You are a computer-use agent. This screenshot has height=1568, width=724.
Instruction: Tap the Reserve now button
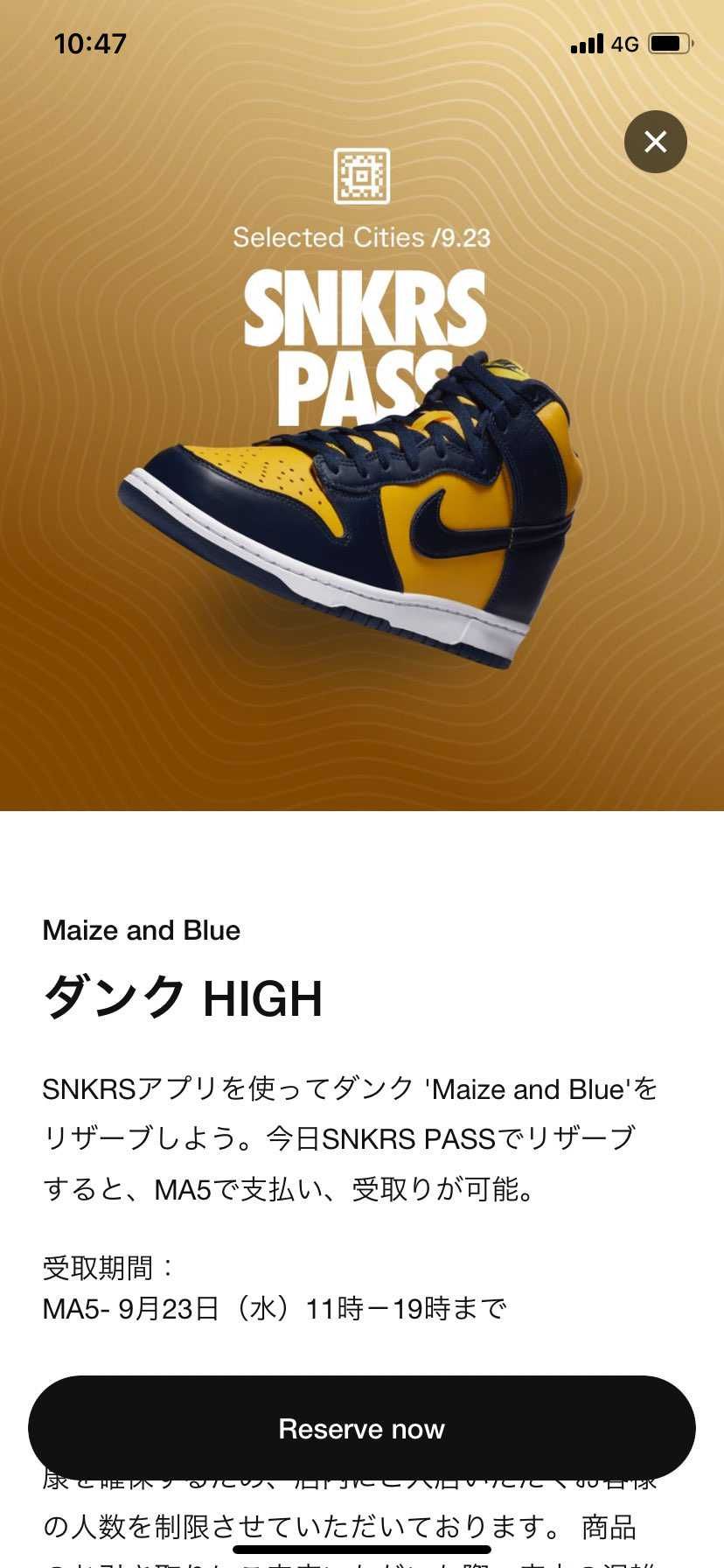361,1428
